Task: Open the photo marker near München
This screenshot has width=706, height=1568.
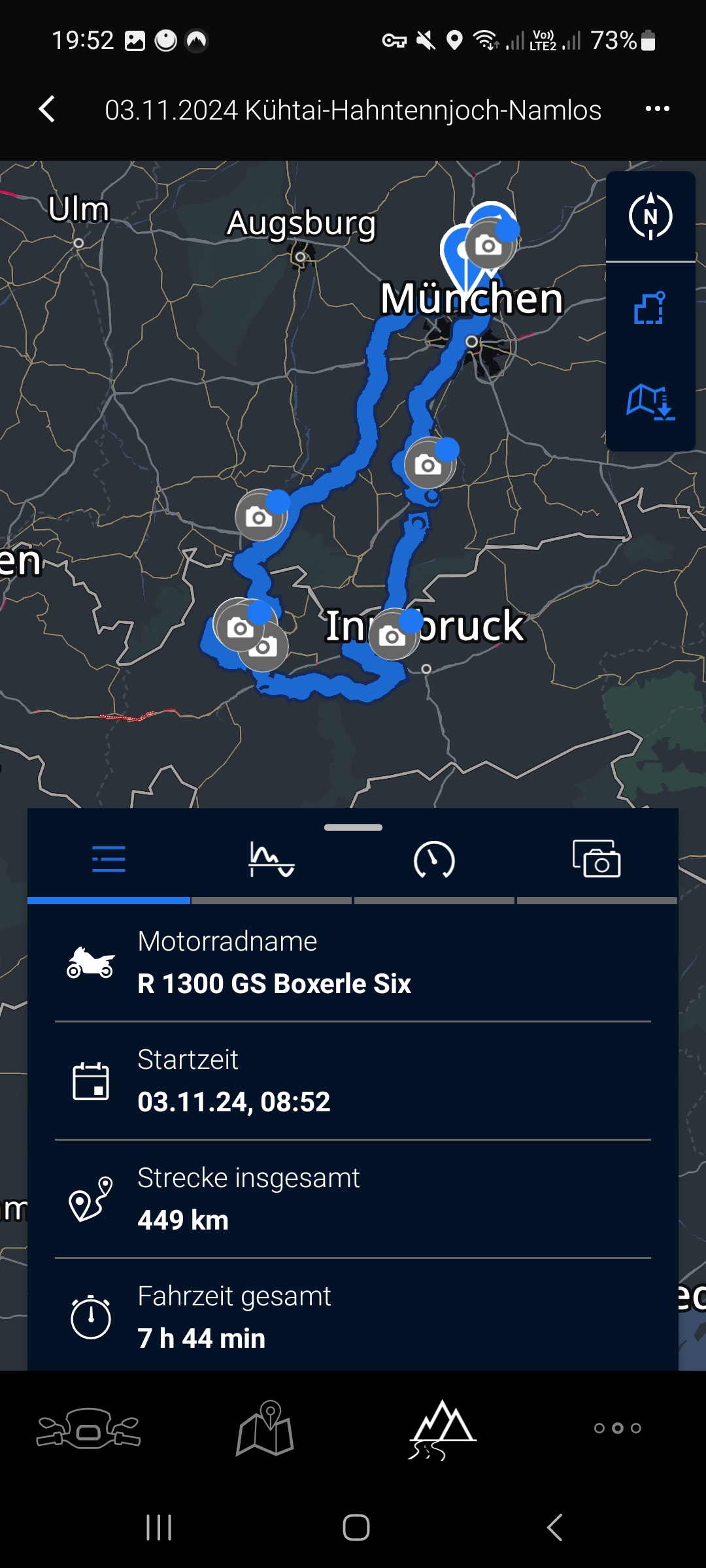Action: coord(488,246)
